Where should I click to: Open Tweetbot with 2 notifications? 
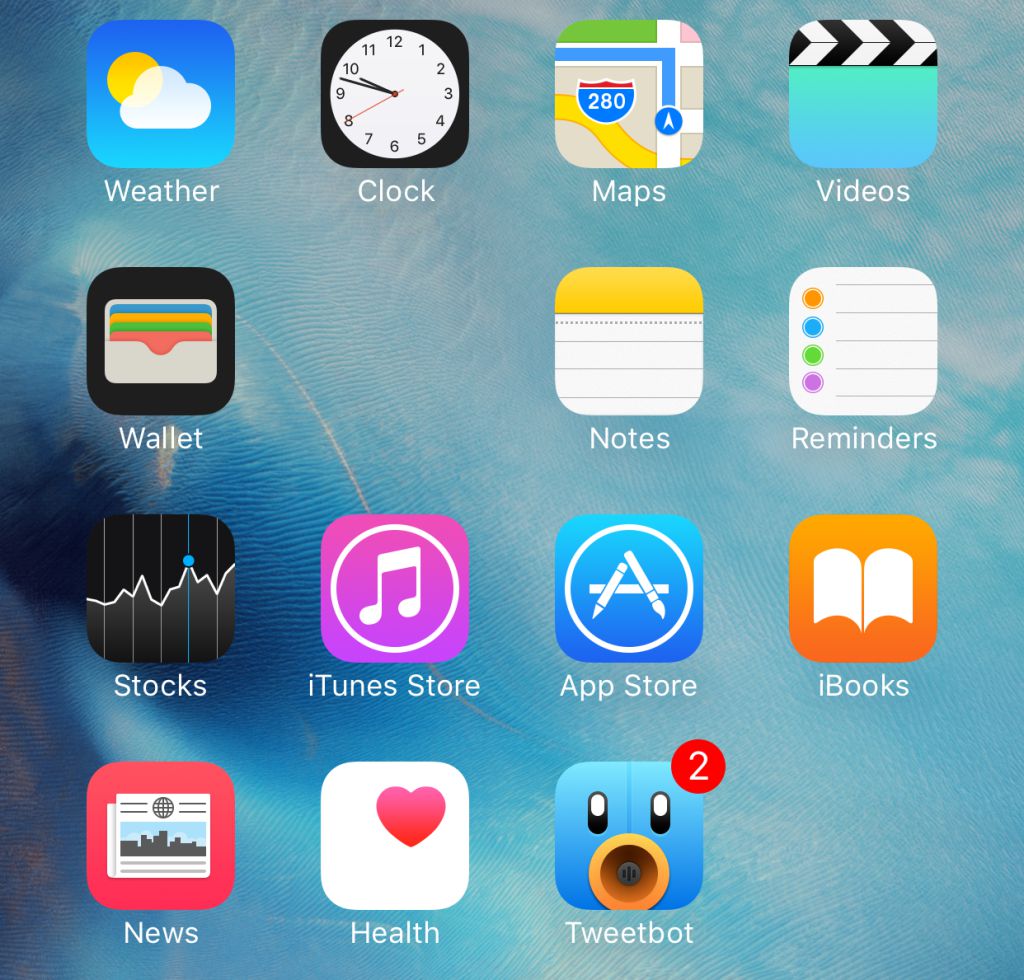629,835
